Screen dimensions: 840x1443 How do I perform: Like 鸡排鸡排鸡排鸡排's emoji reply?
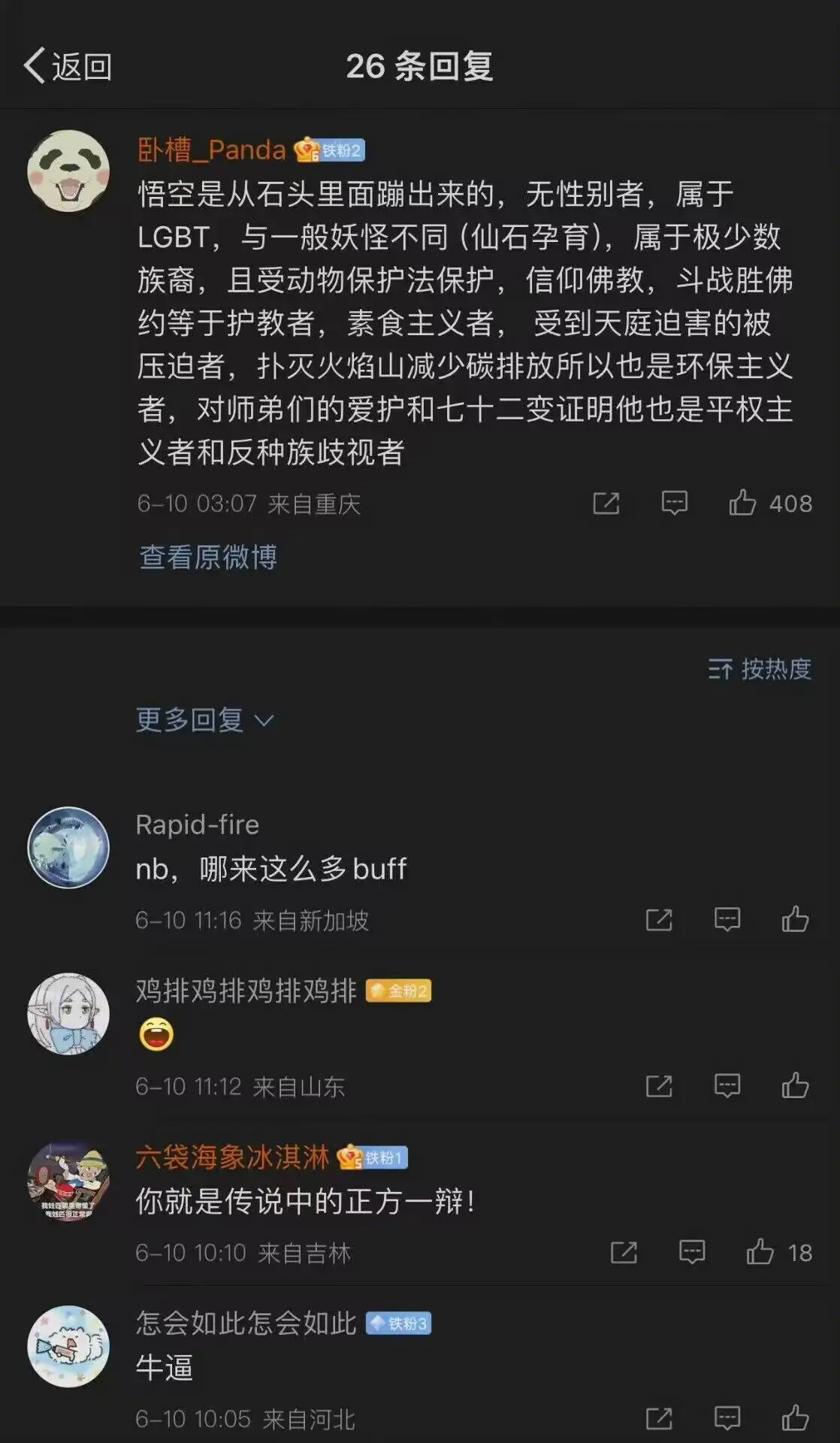tap(795, 1085)
